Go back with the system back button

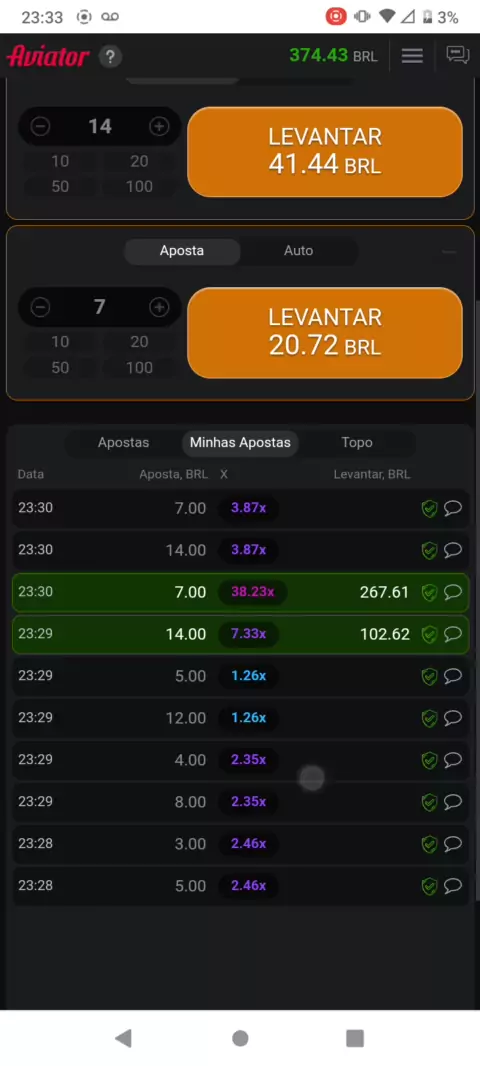pyautogui.click(x=123, y=1038)
